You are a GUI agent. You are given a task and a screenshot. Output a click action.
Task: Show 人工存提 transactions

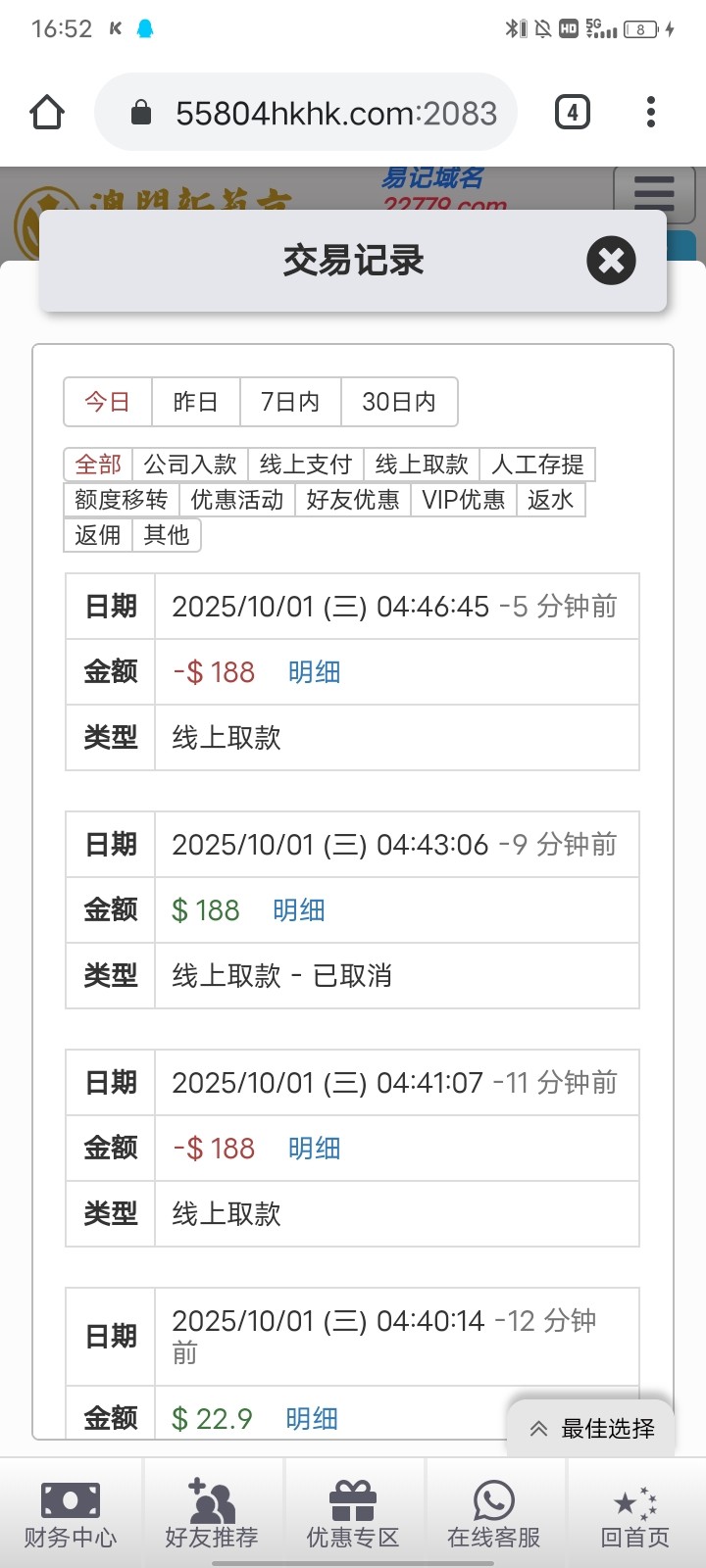click(537, 465)
